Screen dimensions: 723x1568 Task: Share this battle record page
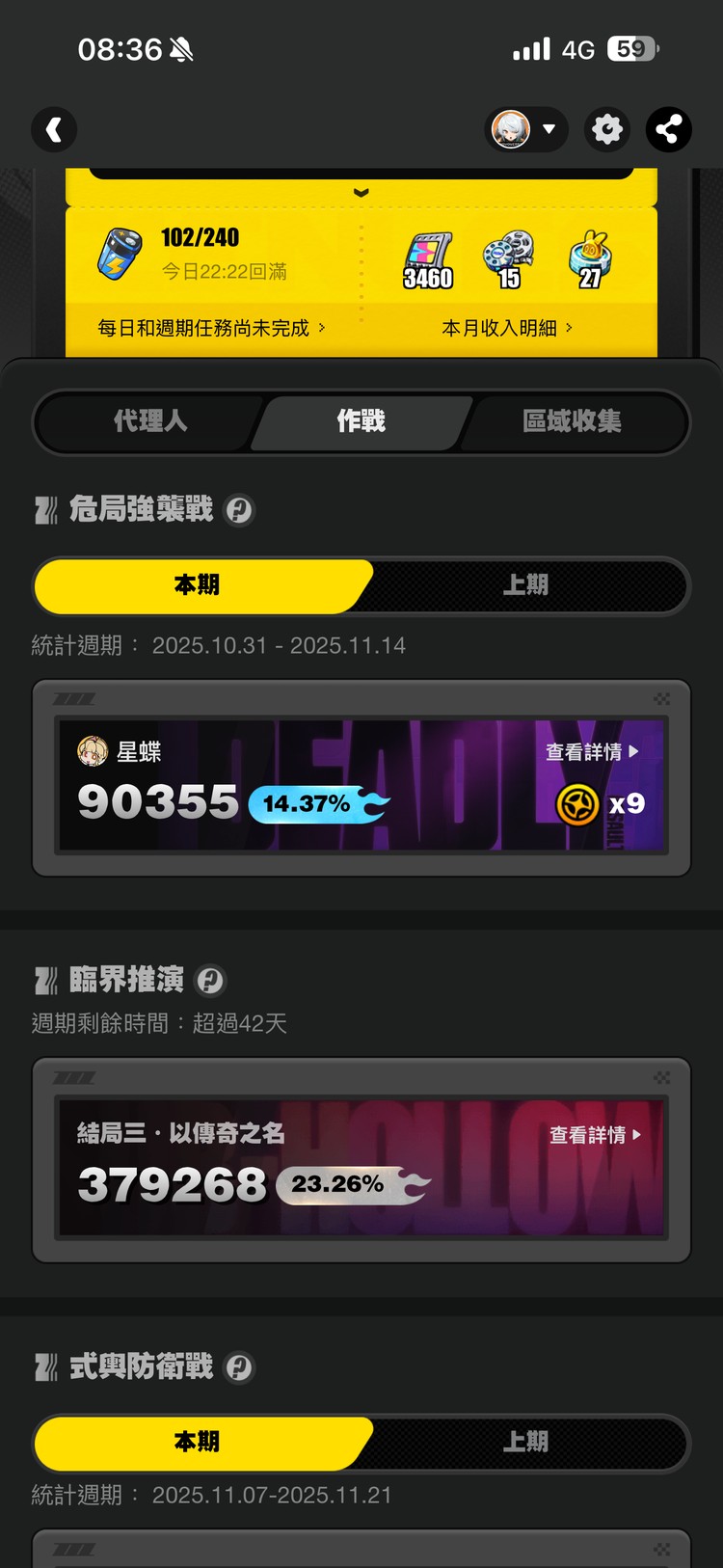coord(668,129)
